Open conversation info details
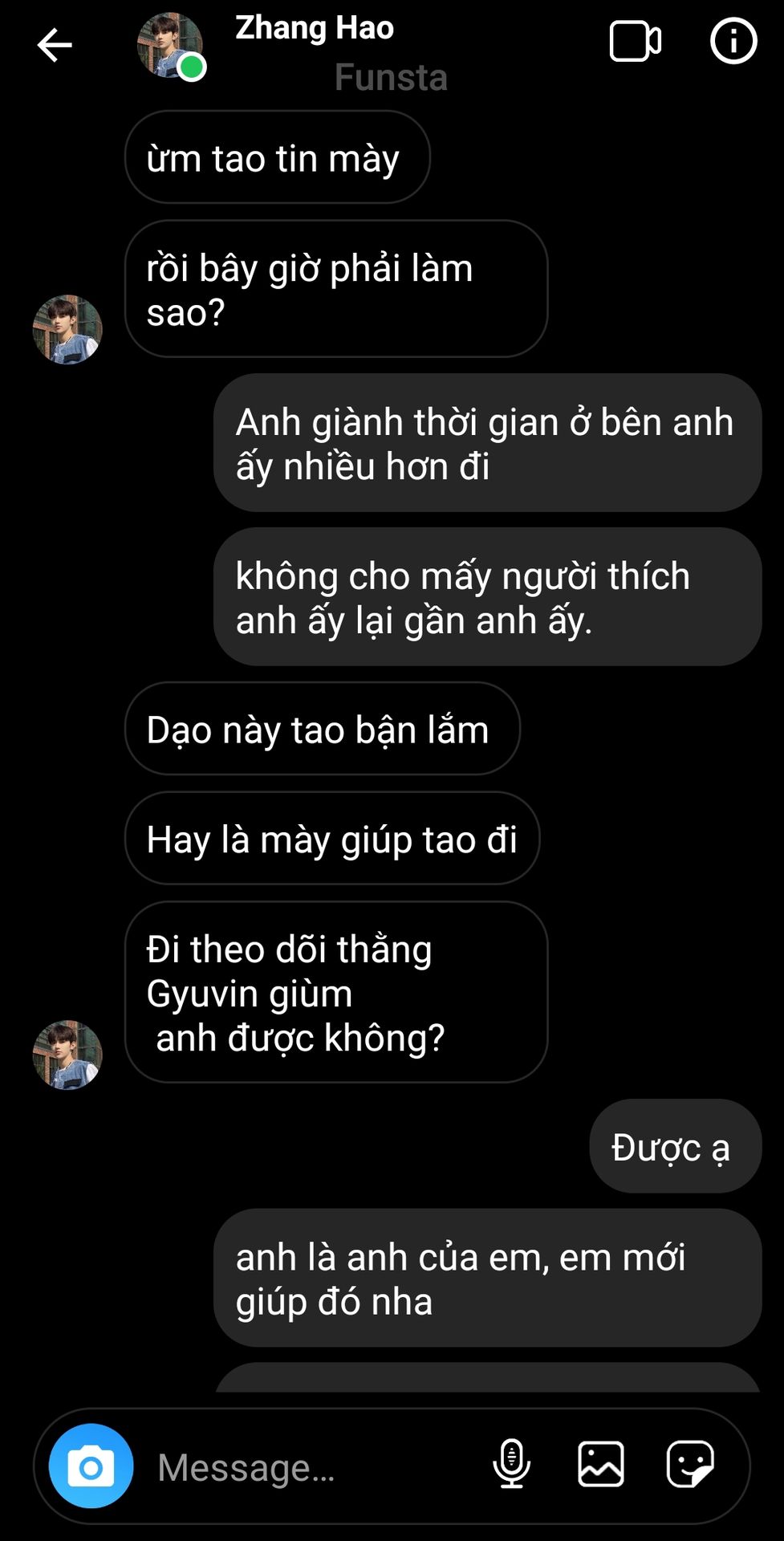The image size is (784, 1541). (x=733, y=42)
